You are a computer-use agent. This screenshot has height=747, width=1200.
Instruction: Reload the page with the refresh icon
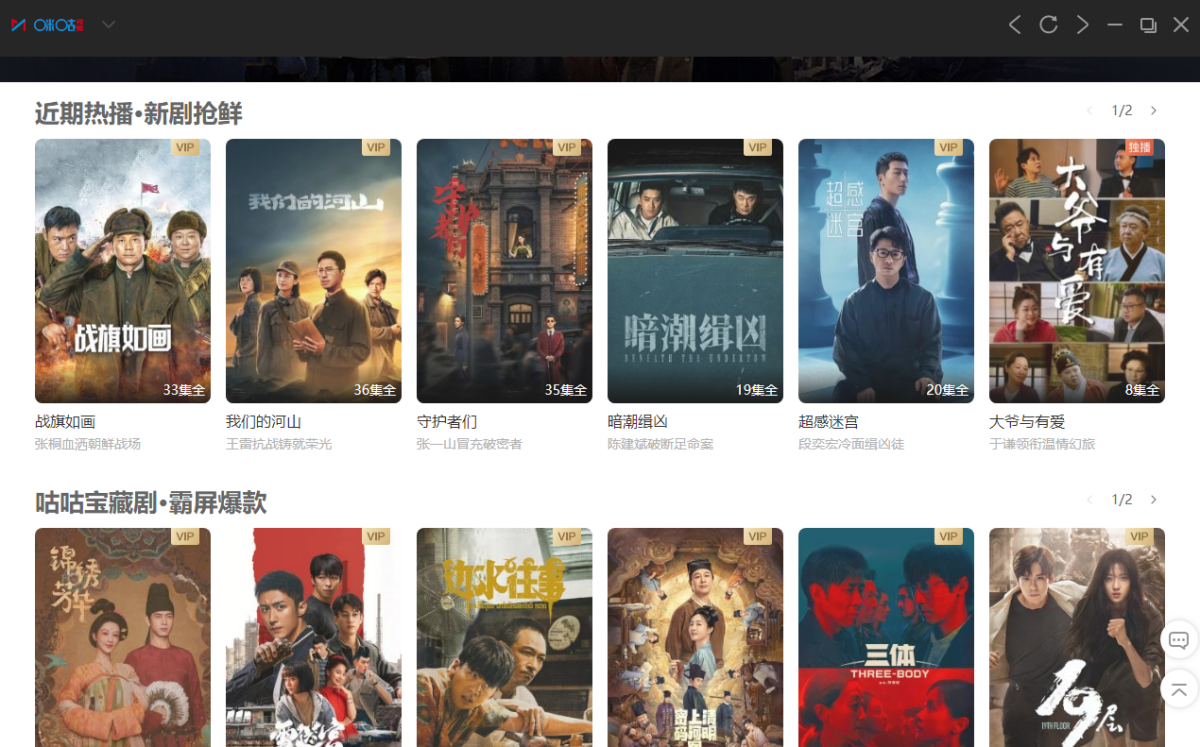(1048, 25)
